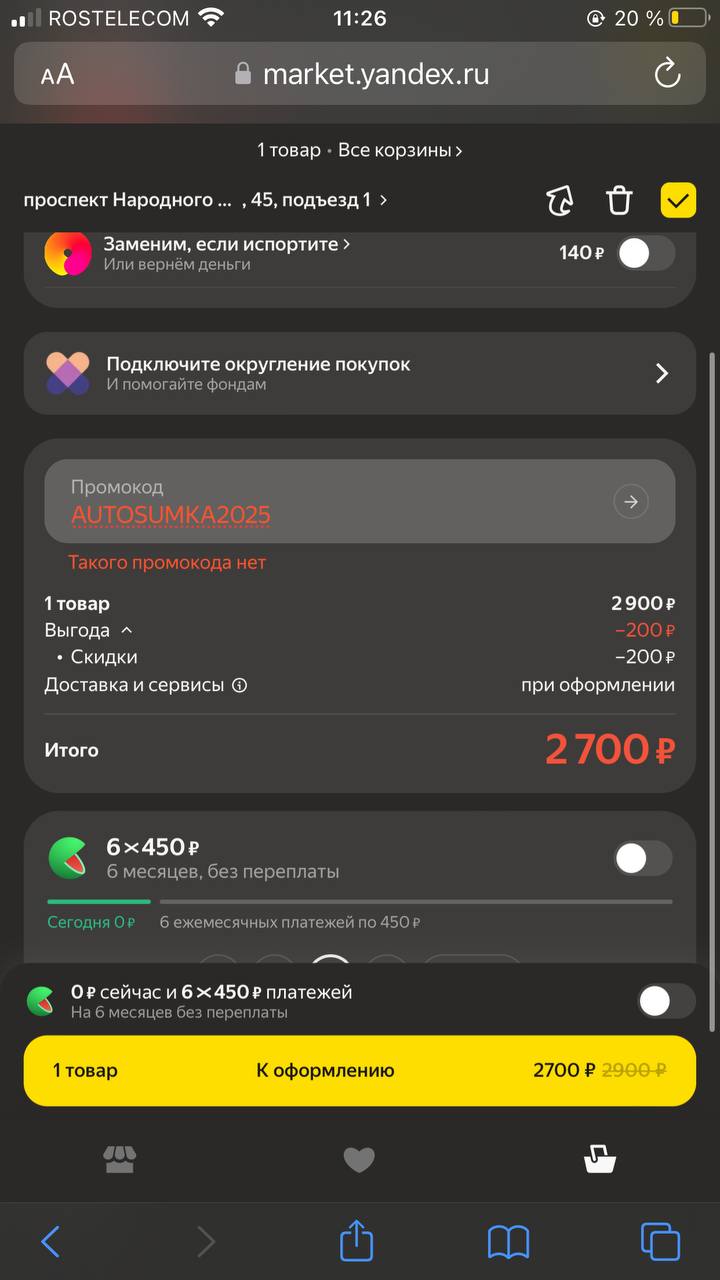Turn on 0 ₽ сейчас split payment
The width and height of the screenshot is (720, 1280).
[x=666, y=1001]
